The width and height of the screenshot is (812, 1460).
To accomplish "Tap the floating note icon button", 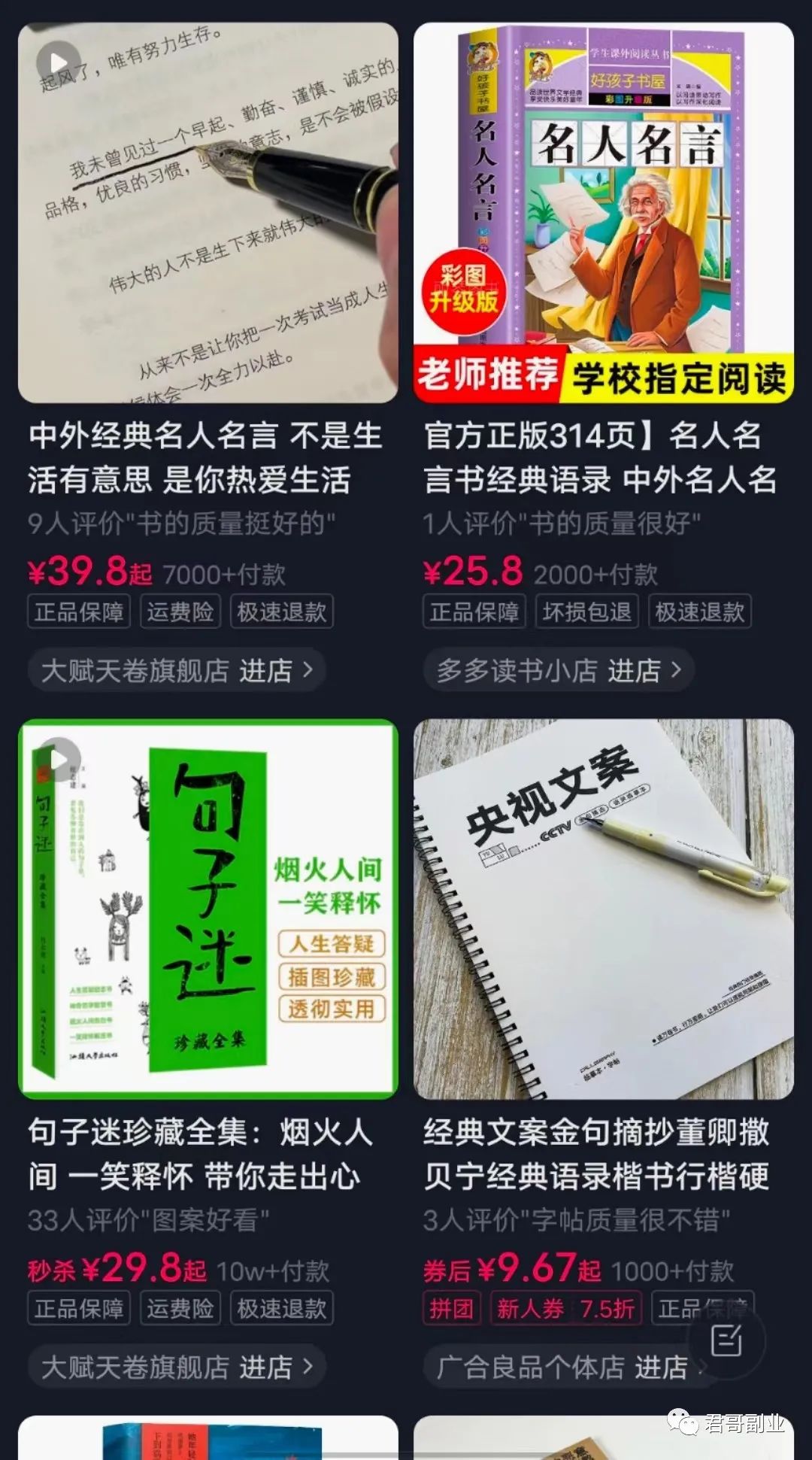I will coord(726,1340).
